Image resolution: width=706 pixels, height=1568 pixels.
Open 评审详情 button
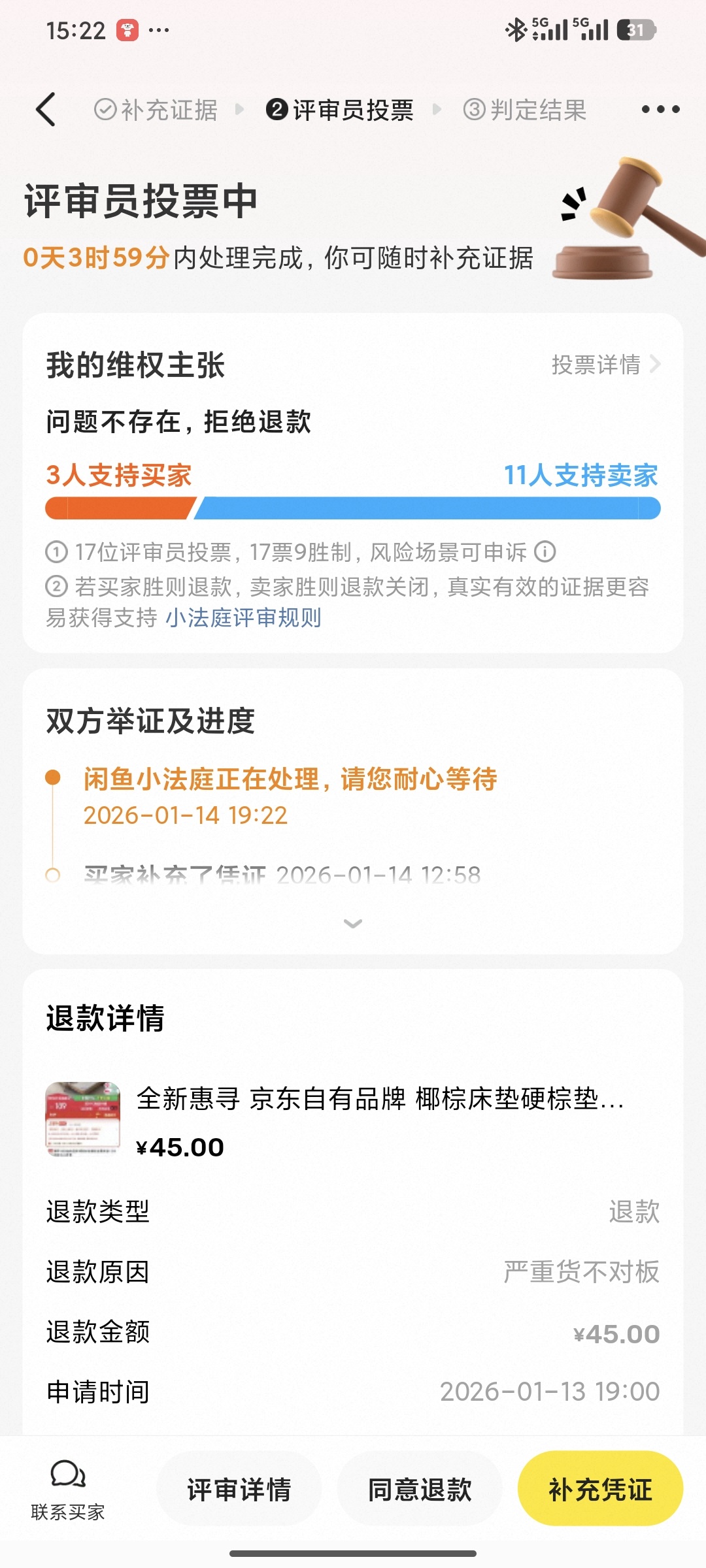tap(239, 1490)
